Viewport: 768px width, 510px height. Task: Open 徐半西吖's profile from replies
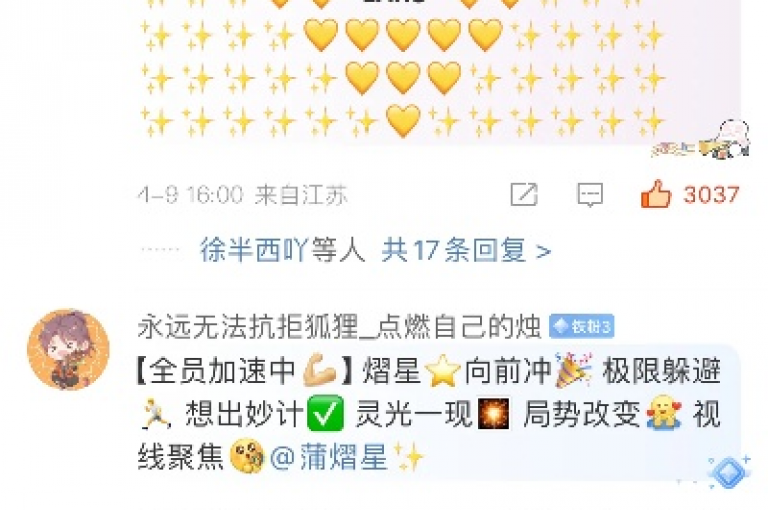coord(240,250)
